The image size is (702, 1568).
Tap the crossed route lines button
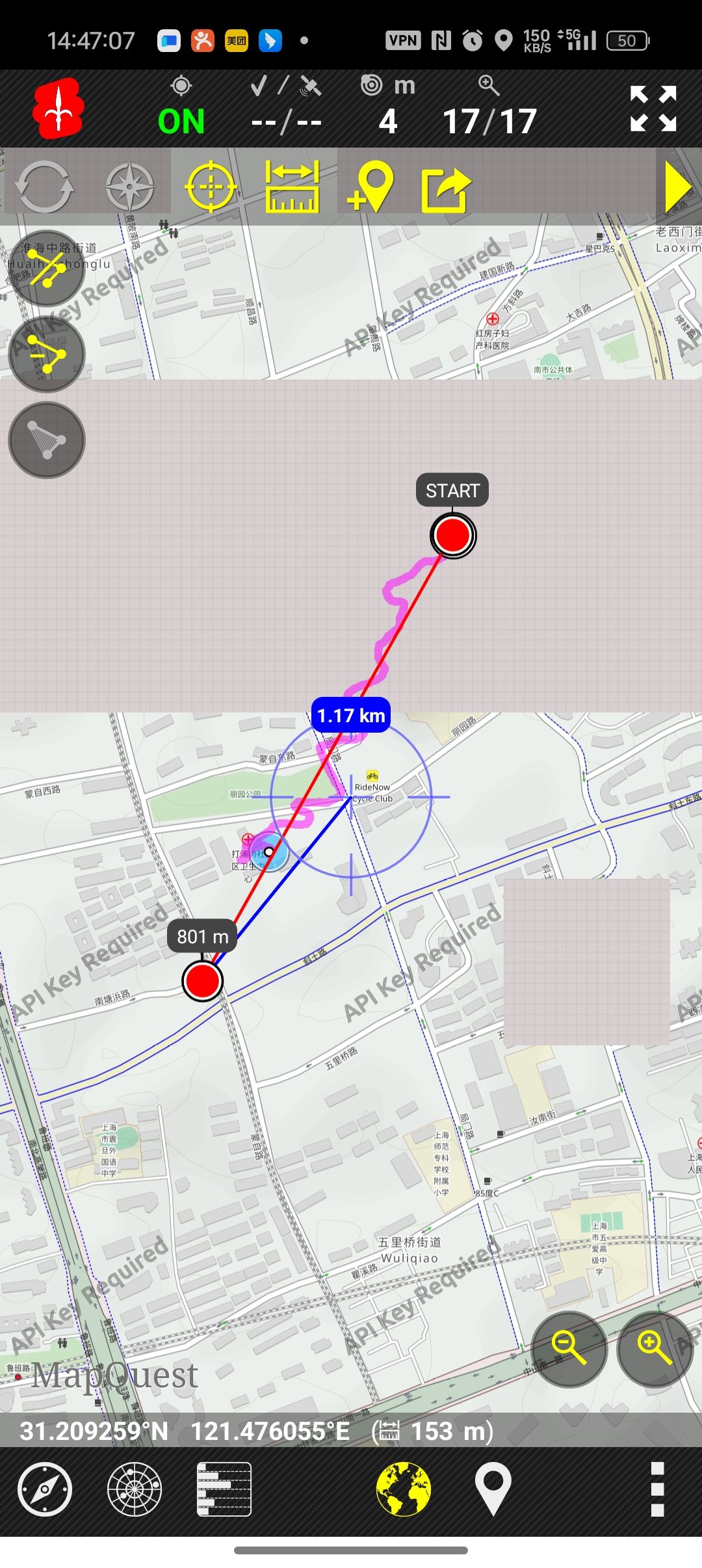coord(47,268)
